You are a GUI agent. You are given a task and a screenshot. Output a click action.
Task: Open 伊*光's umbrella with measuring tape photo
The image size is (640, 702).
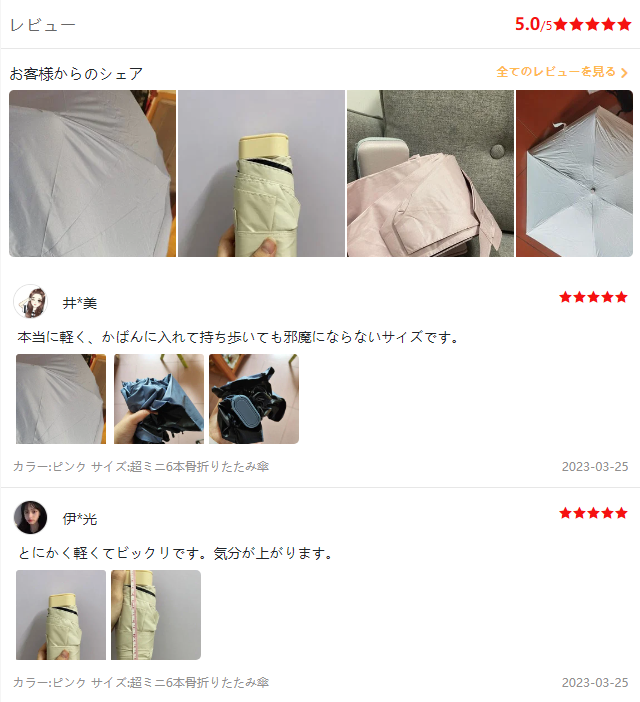tap(155, 615)
